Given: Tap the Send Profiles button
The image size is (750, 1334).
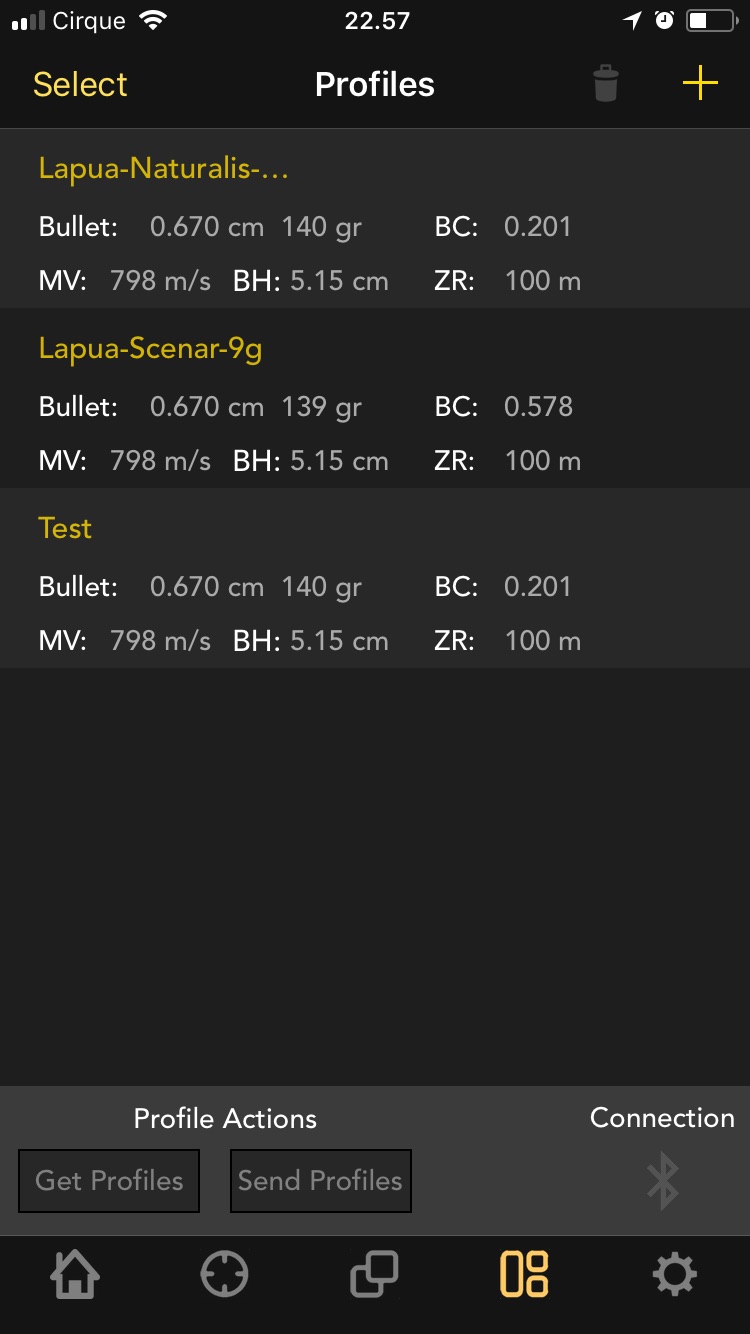Looking at the screenshot, I should point(321,1181).
